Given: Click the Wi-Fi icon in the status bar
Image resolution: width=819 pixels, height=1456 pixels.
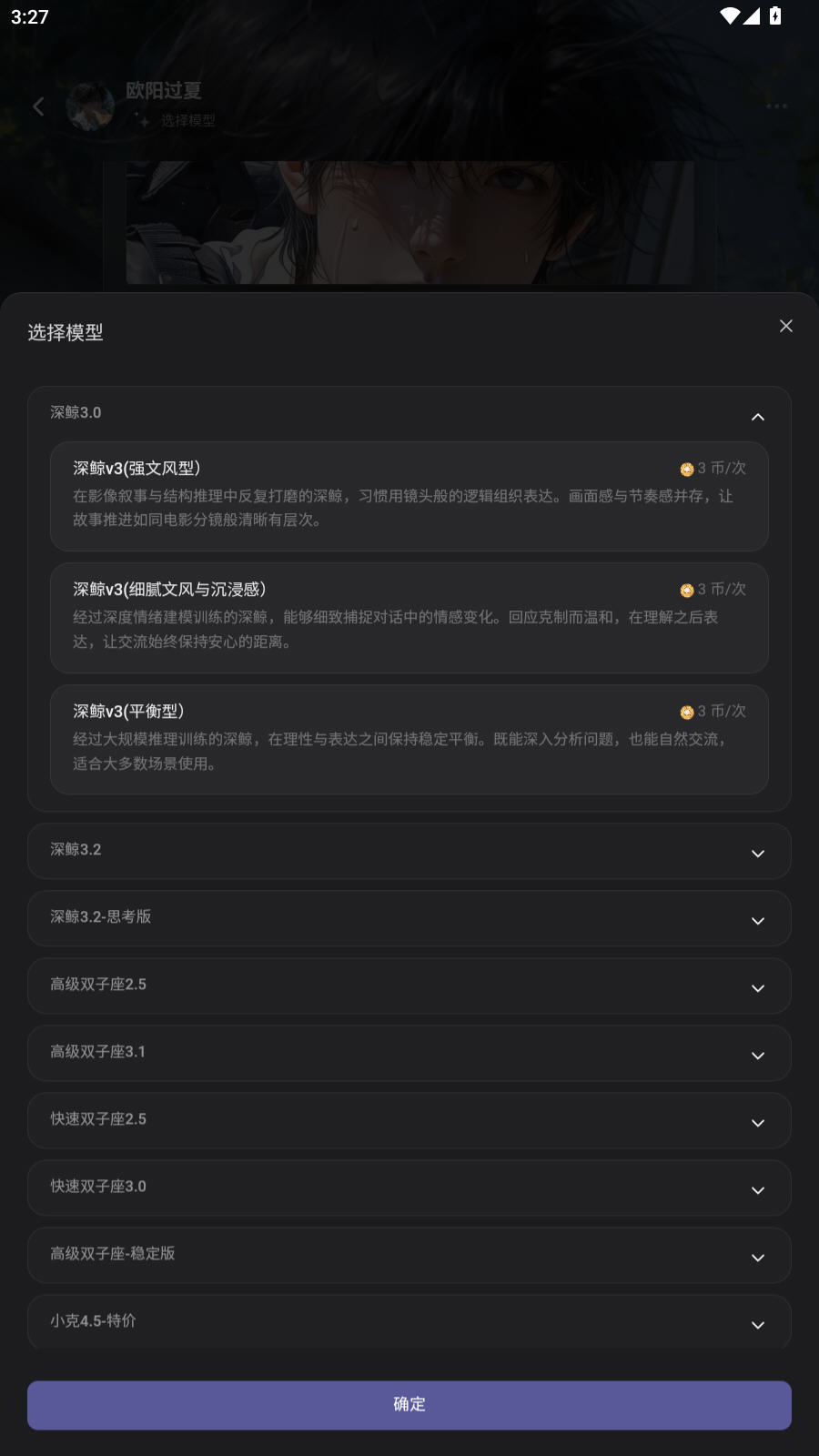Looking at the screenshot, I should coord(728,15).
